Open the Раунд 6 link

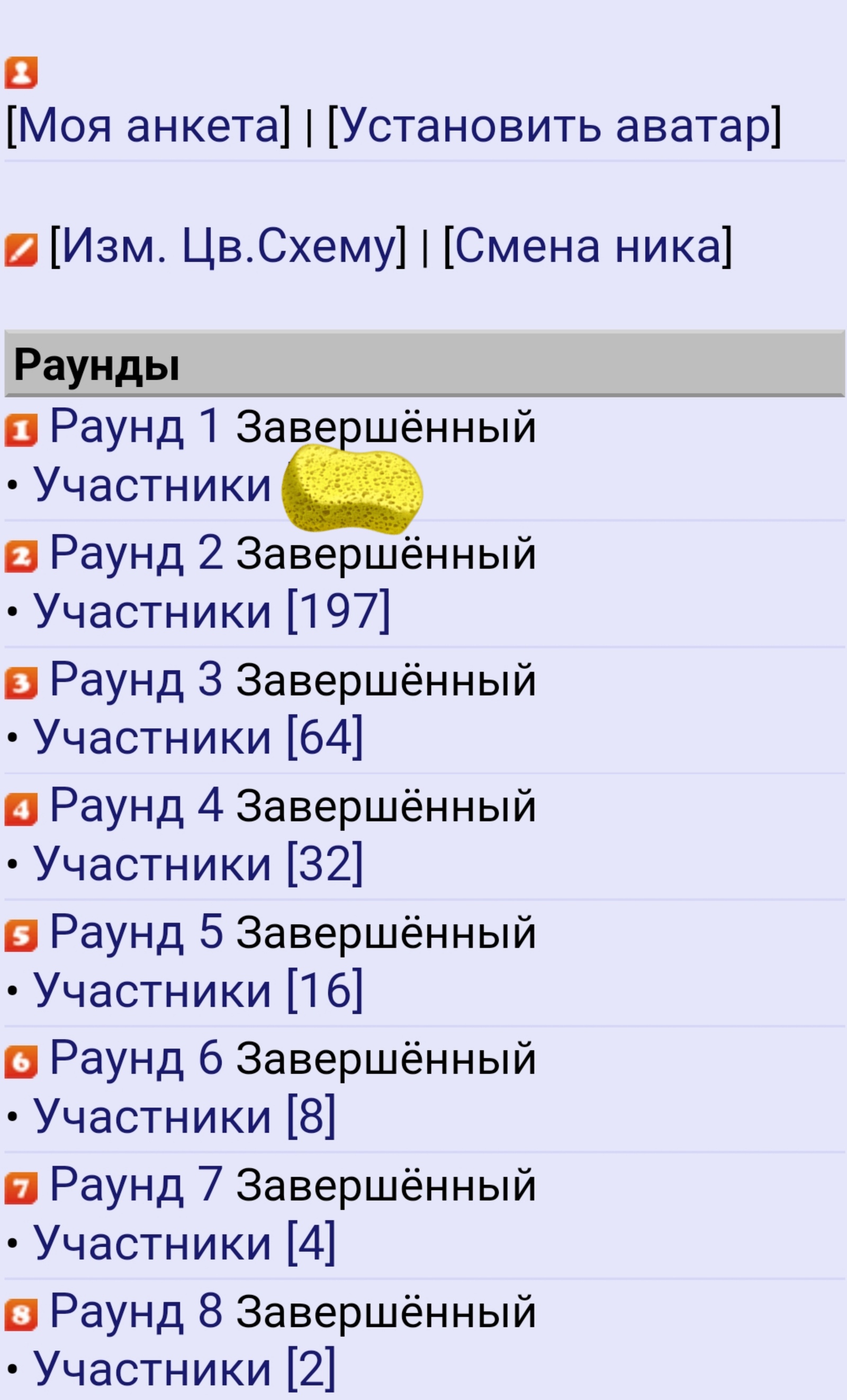click(136, 1058)
